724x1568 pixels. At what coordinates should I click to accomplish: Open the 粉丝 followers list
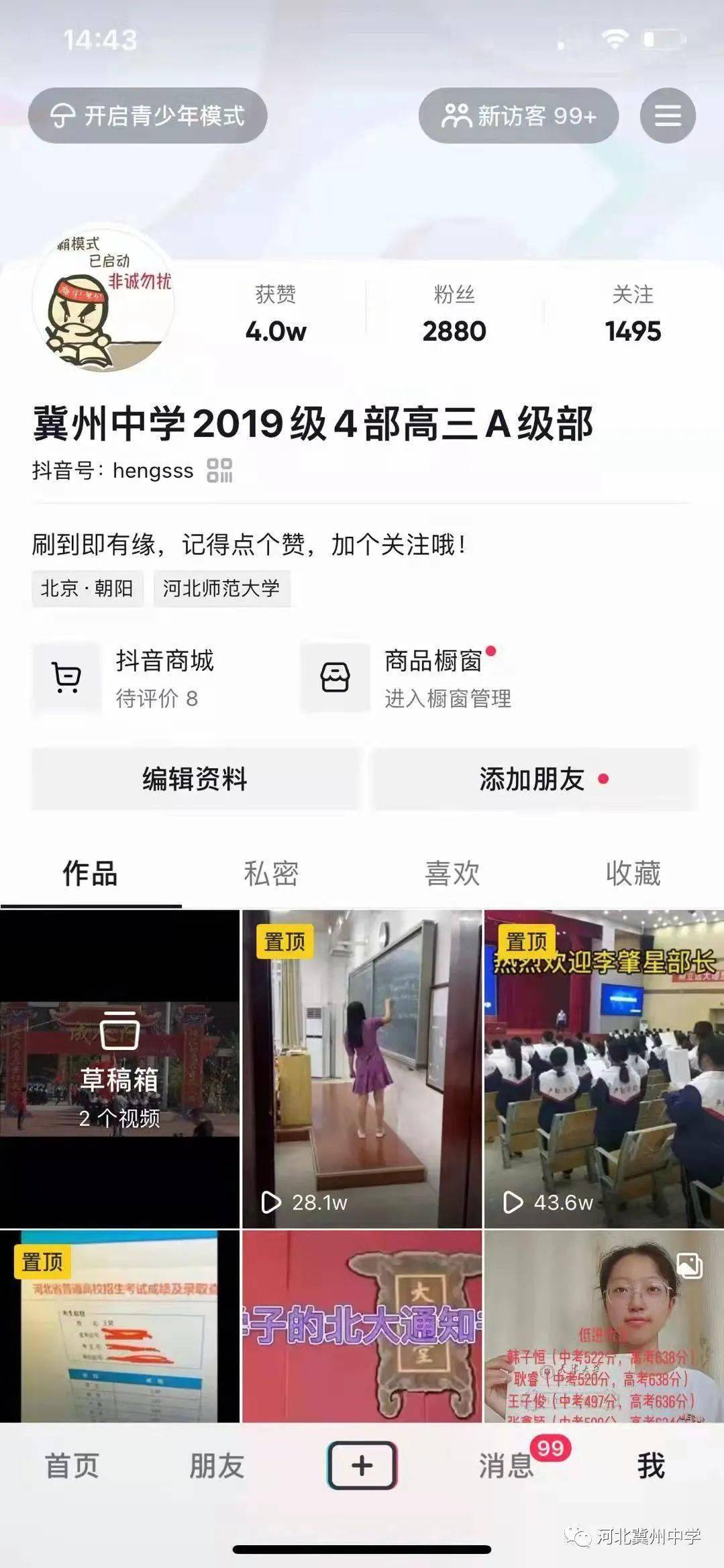[454, 314]
